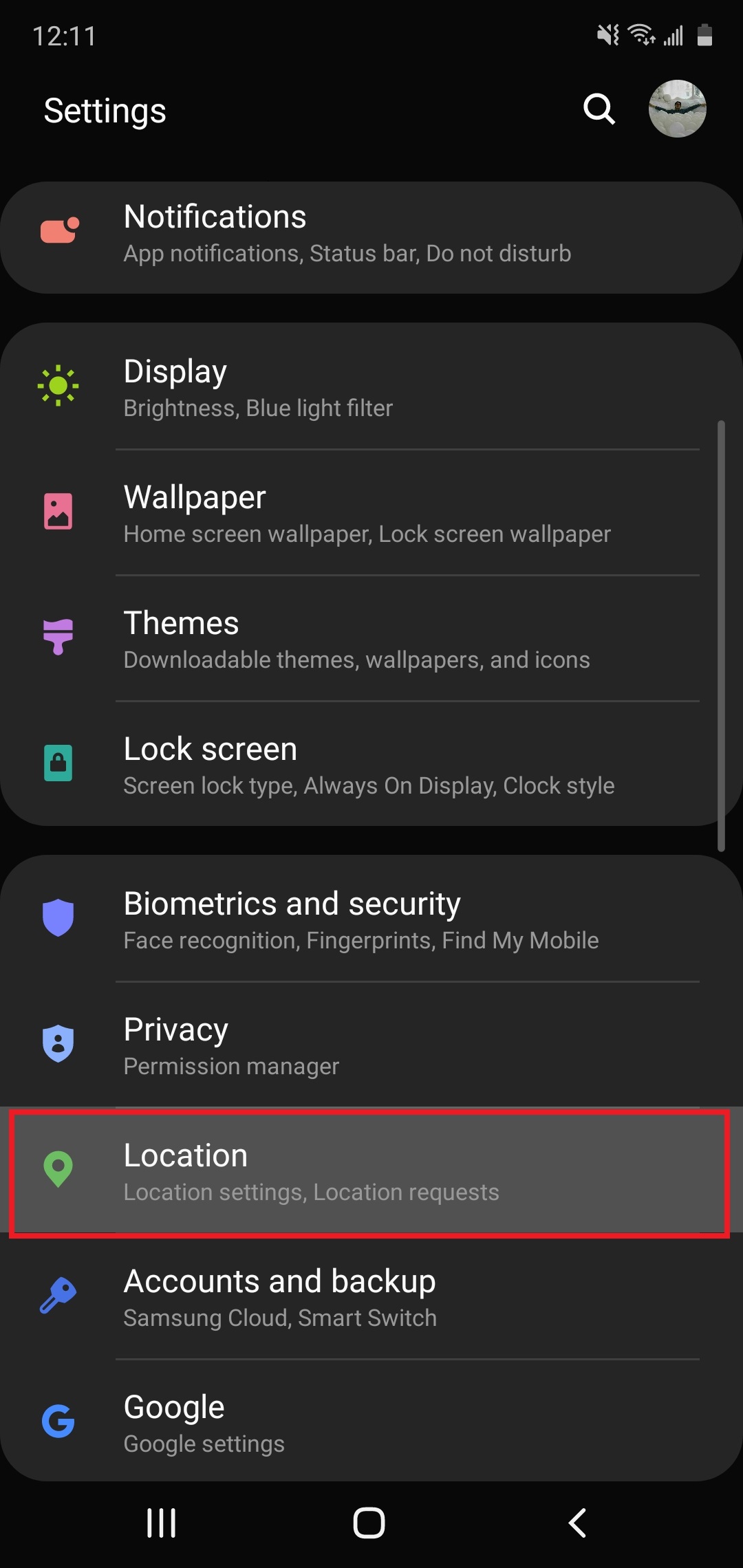Image resolution: width=743 pixels, height=1568 pixels.
Task: Open Display settings
Action: click(x=371, y=386)
